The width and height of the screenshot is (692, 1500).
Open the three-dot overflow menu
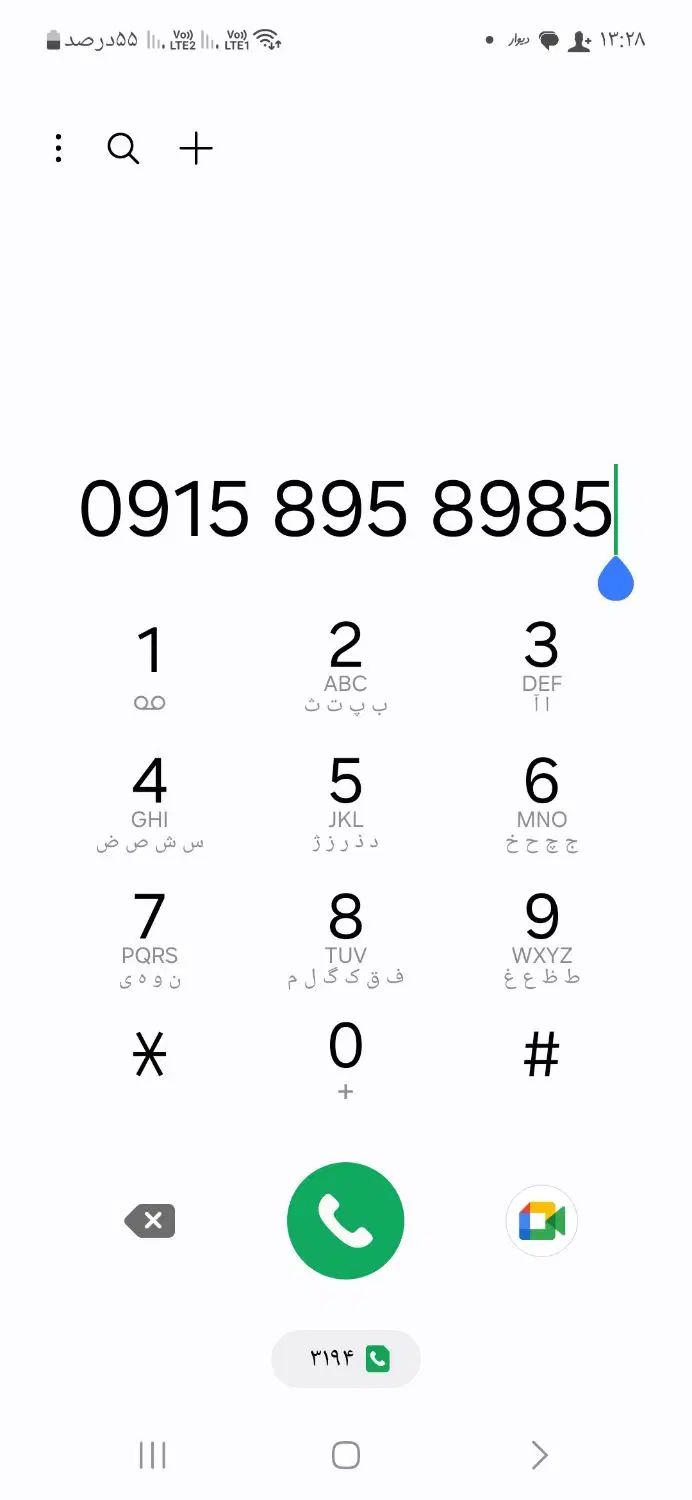click(59, 149)
